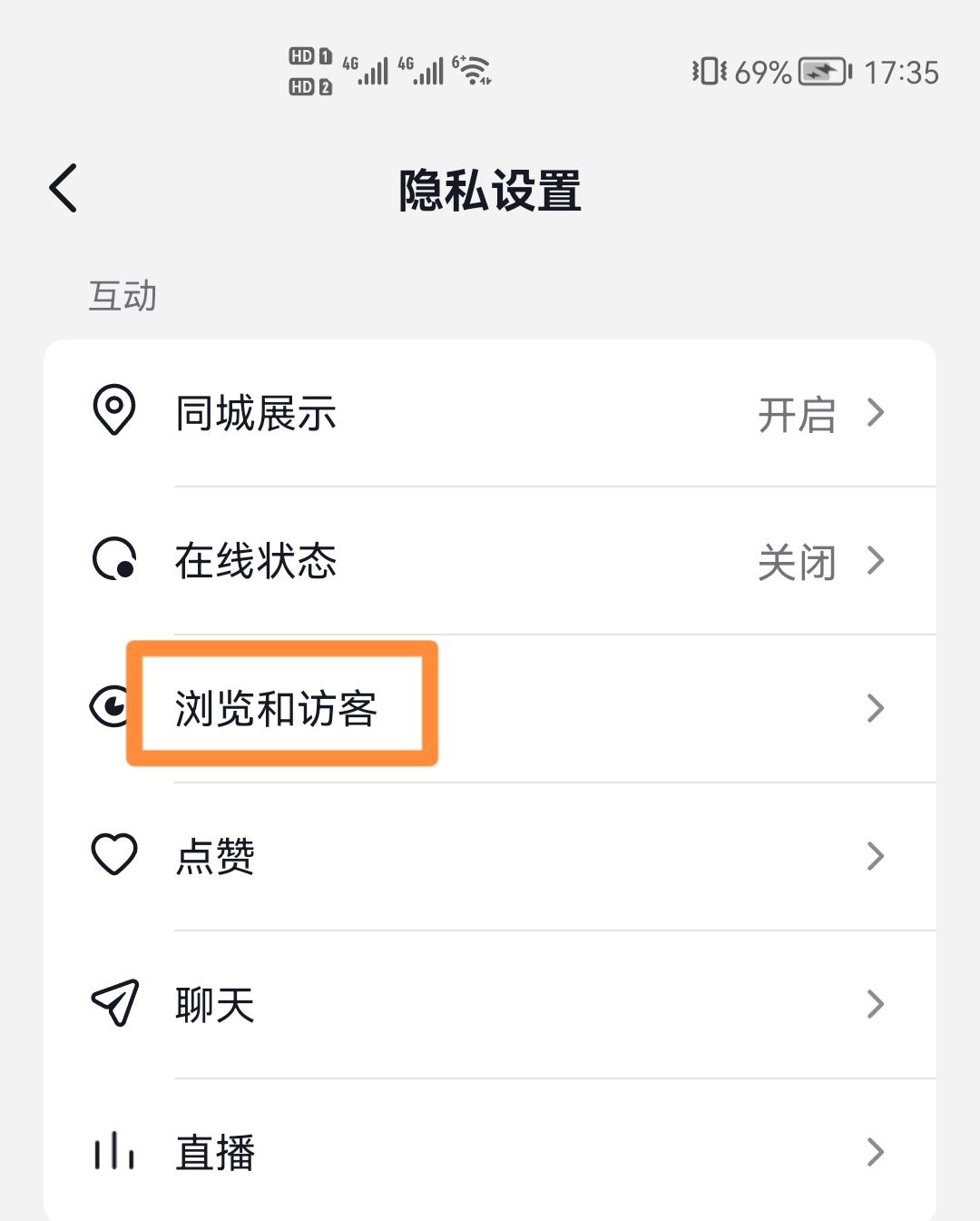Click the Wi-Fi signal icon in status bar
Image resolution: width=980 pixels, height=1221 pixels.
(x=473, y=71)
